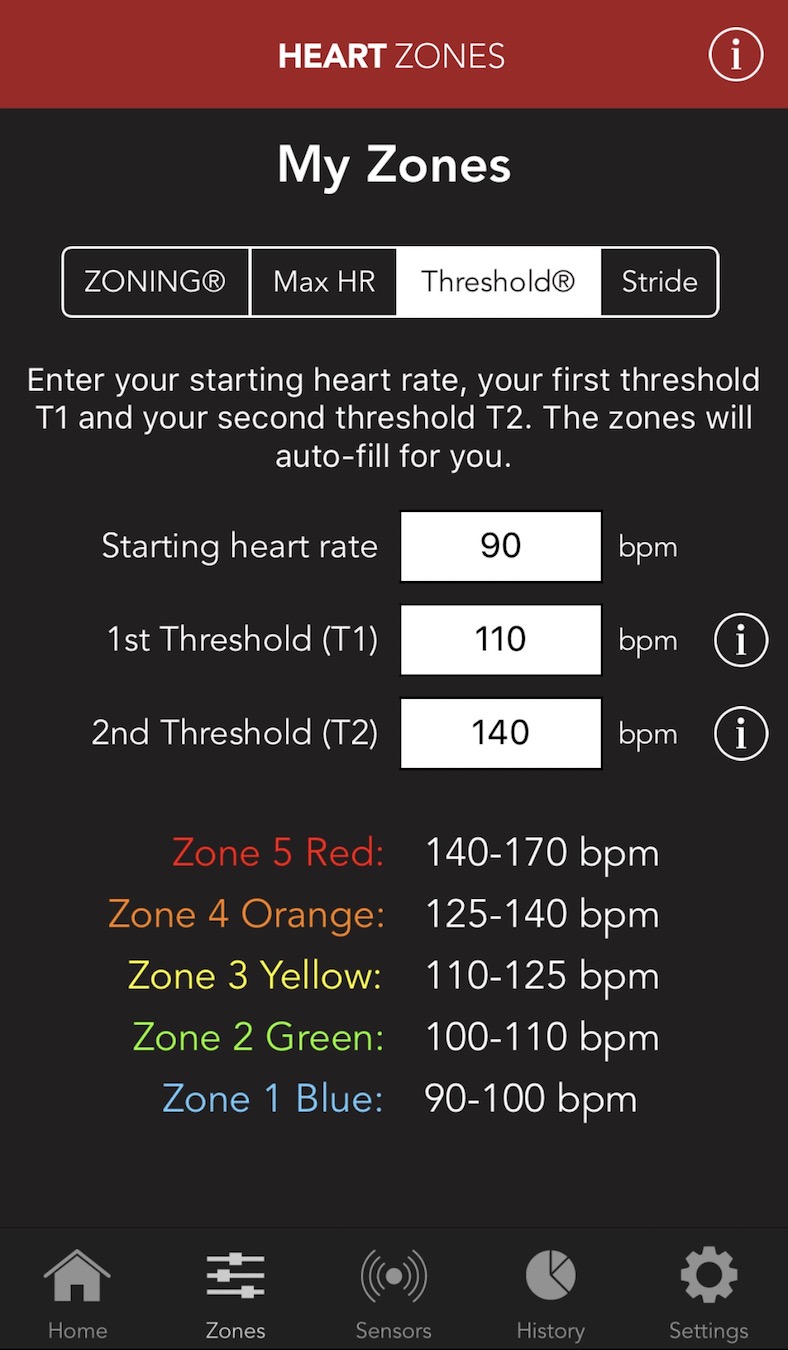The image size is (788, 1350).
Task: Open the Home screen from the bottom bar
Action: 77,1290
